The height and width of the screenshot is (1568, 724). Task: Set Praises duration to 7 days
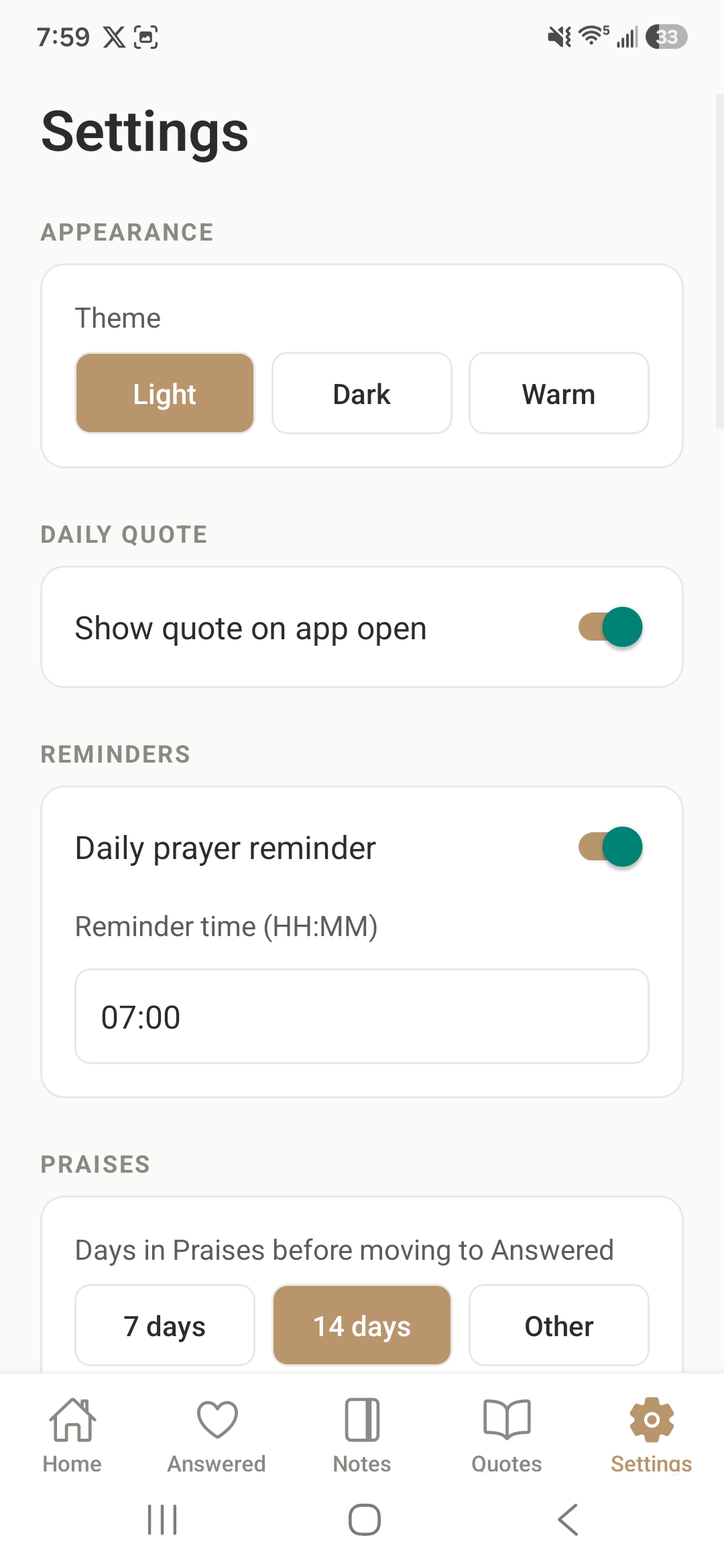[165, 1325]
